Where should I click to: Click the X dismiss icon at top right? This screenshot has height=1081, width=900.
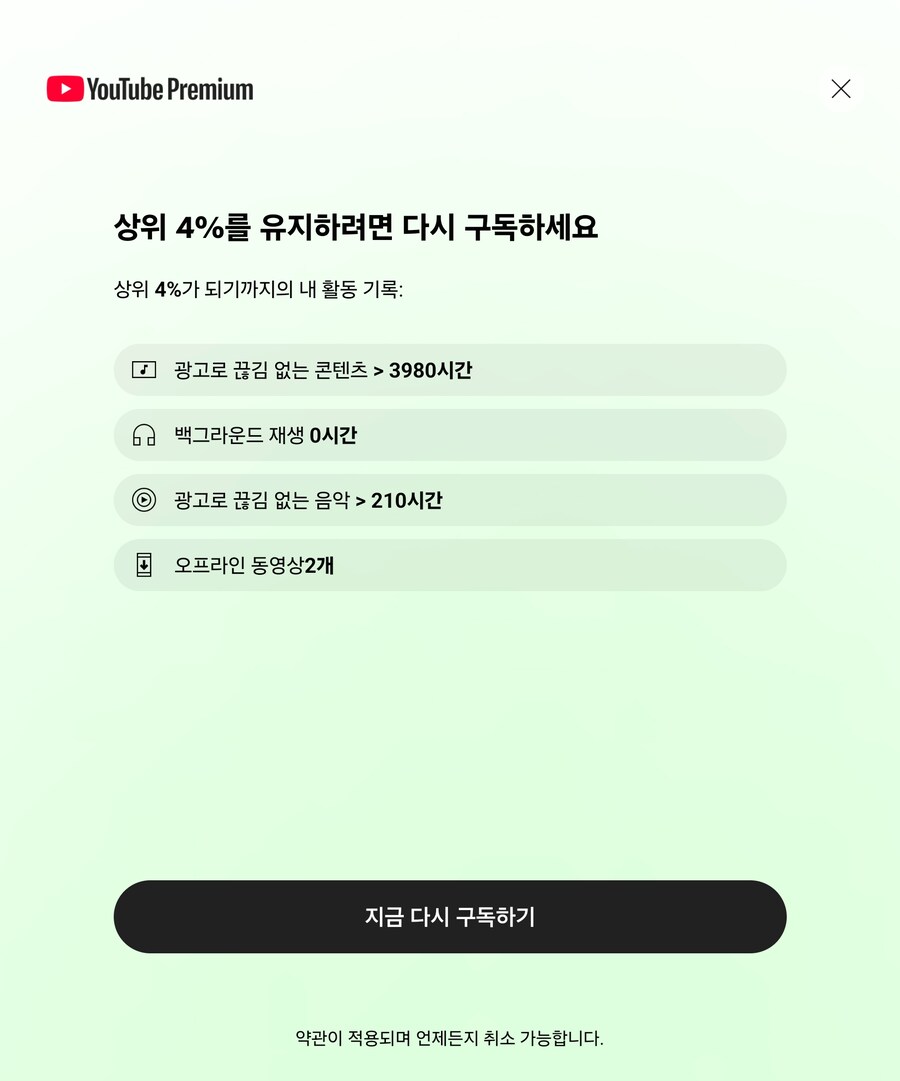coord(841,88)
